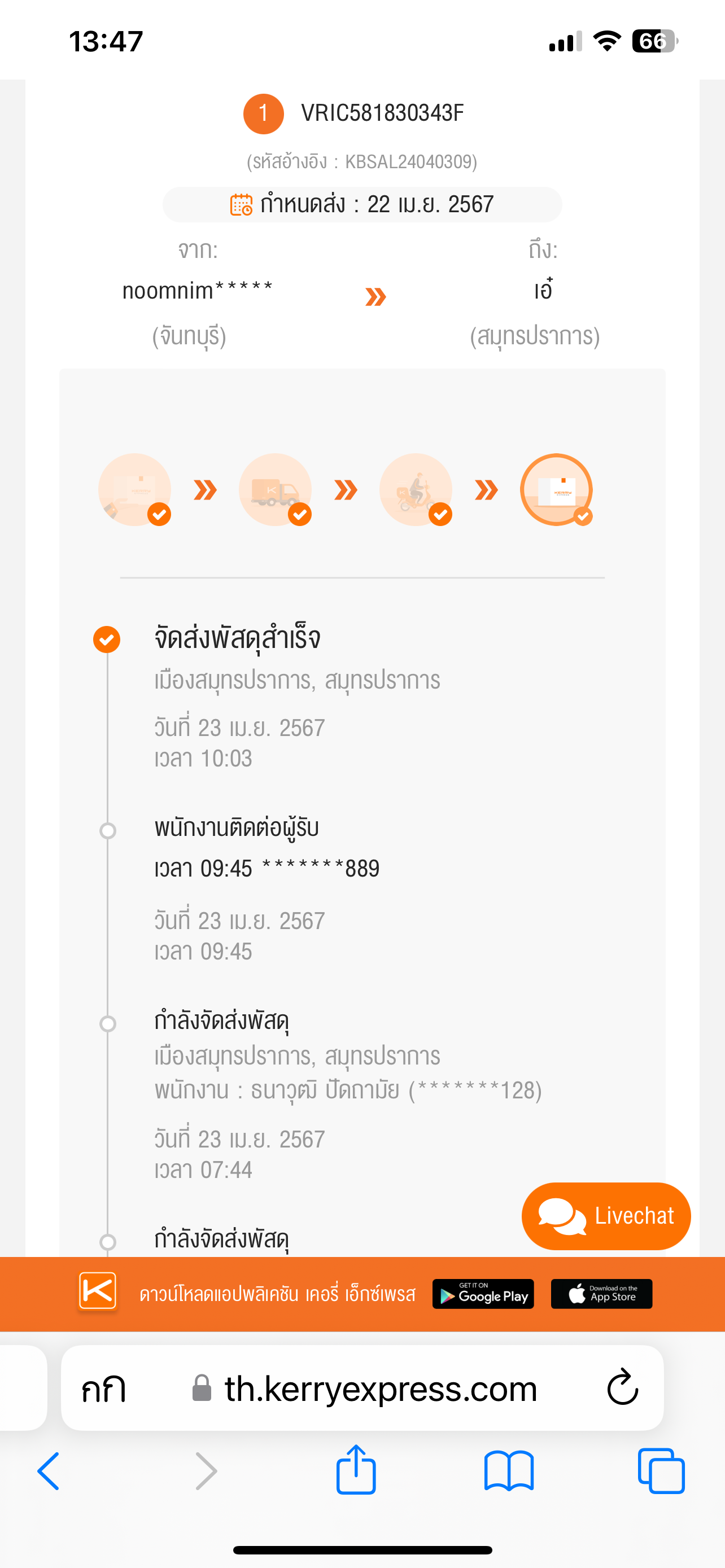725x1568 pixels.
Task: Get the app on Google Play
Action: click(x=483, y=1294)
